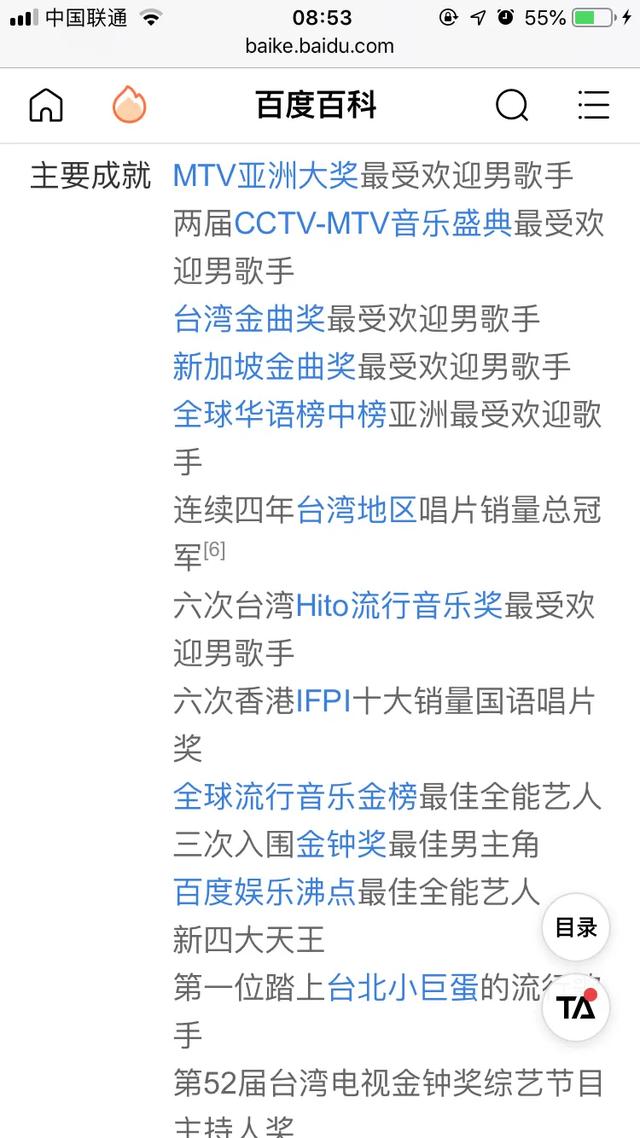This screenshot has width=640, height=1138.
Task: Follow the IFPI link
Action: click(324, 701)
